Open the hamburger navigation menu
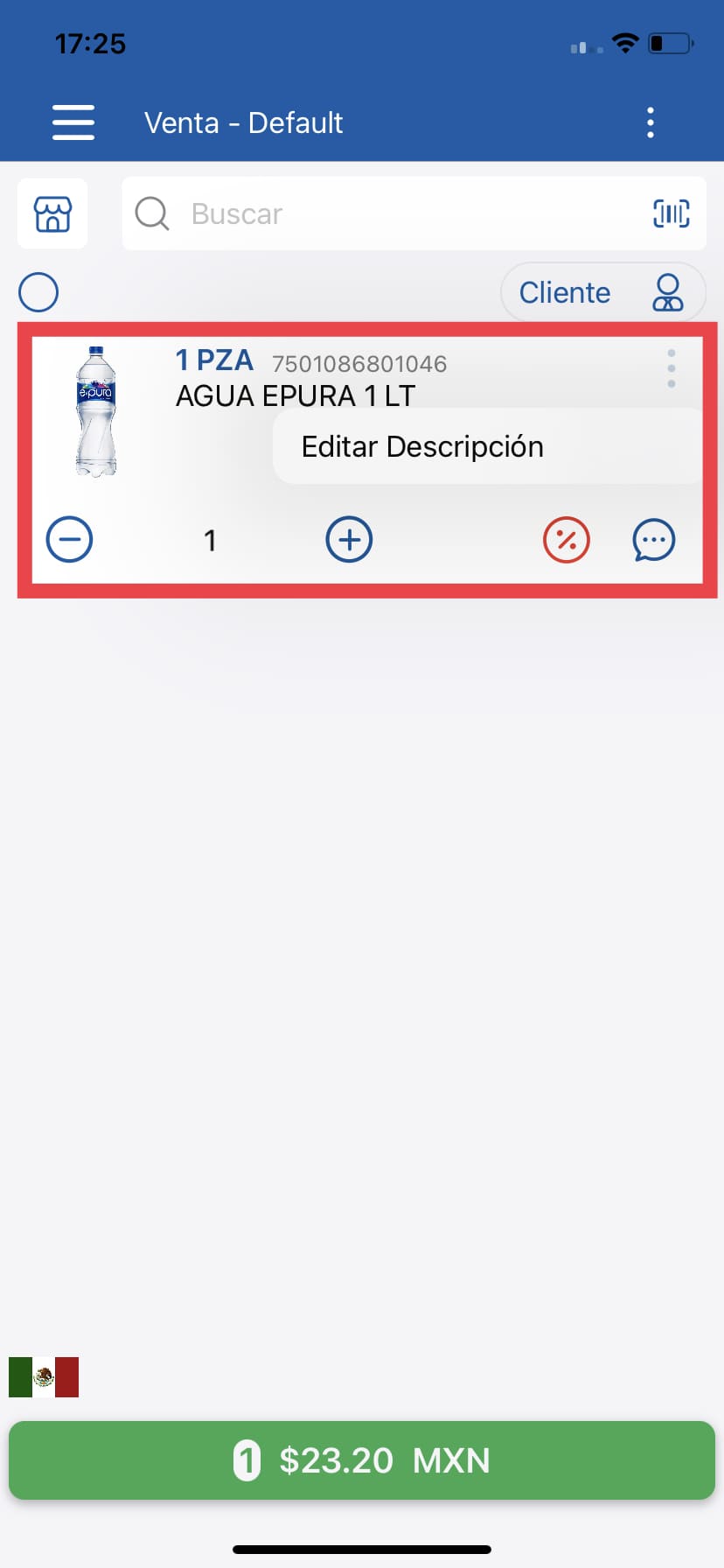The height and width of the screenshot is (1568, 724). [x=73, y=122]
